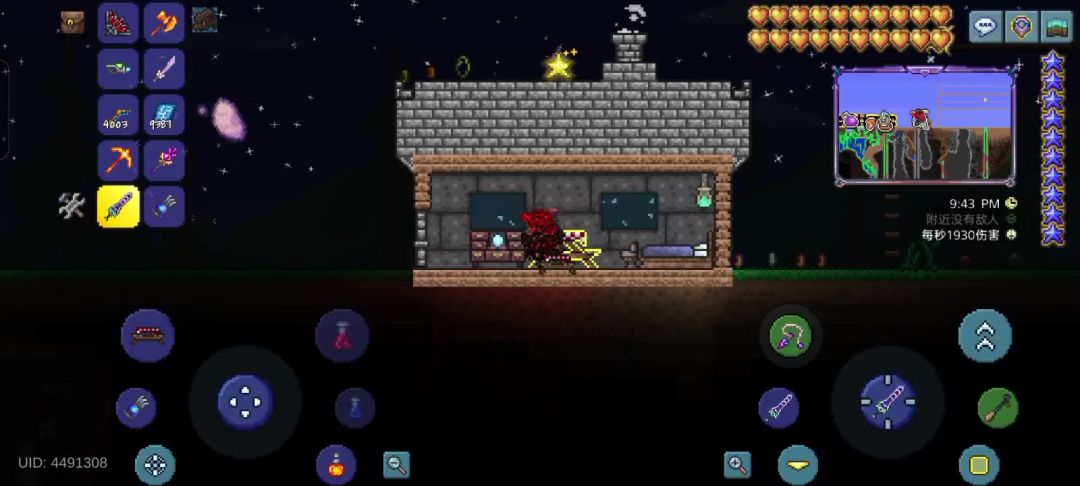Use the quick healing potion

coord(342,336)
